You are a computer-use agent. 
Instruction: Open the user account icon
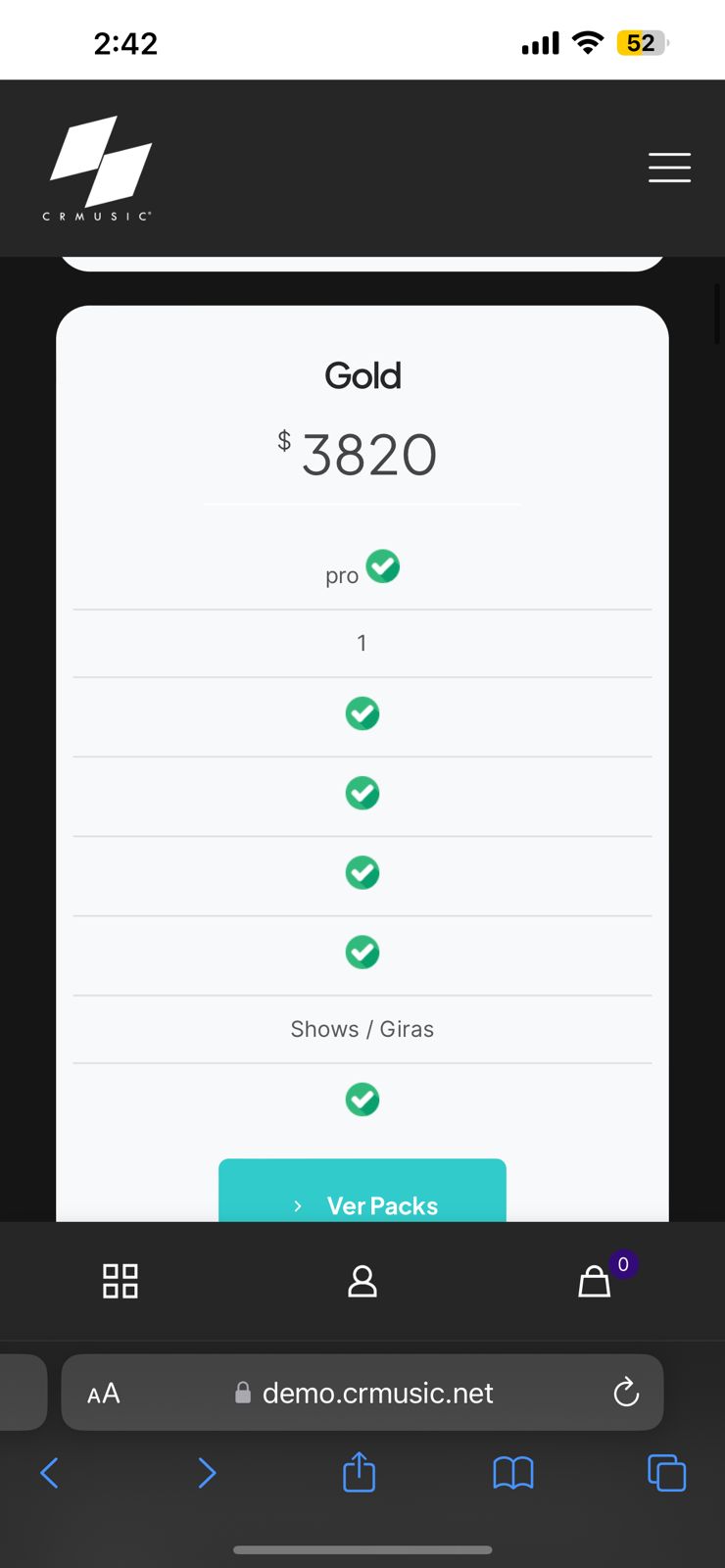(362, 1281)
